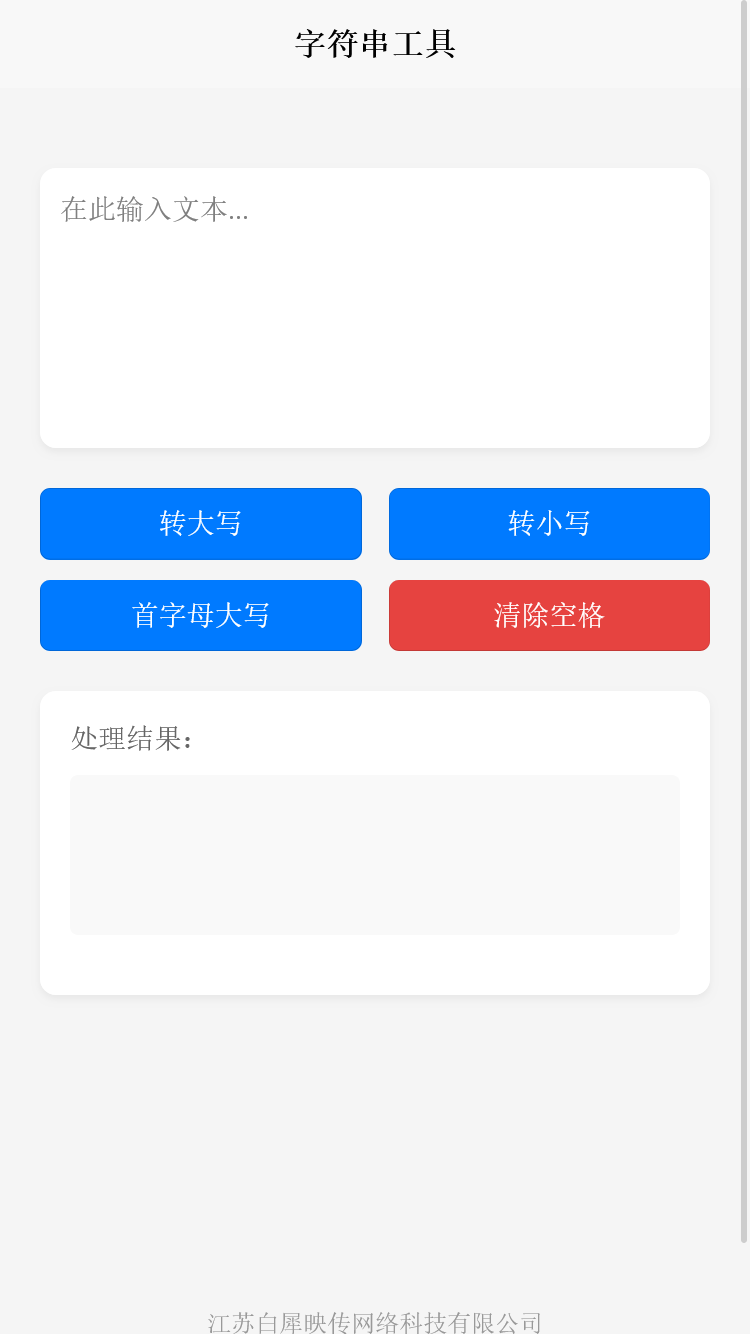Click the gray result output panel
The image size is (752, 1336).
374,854
